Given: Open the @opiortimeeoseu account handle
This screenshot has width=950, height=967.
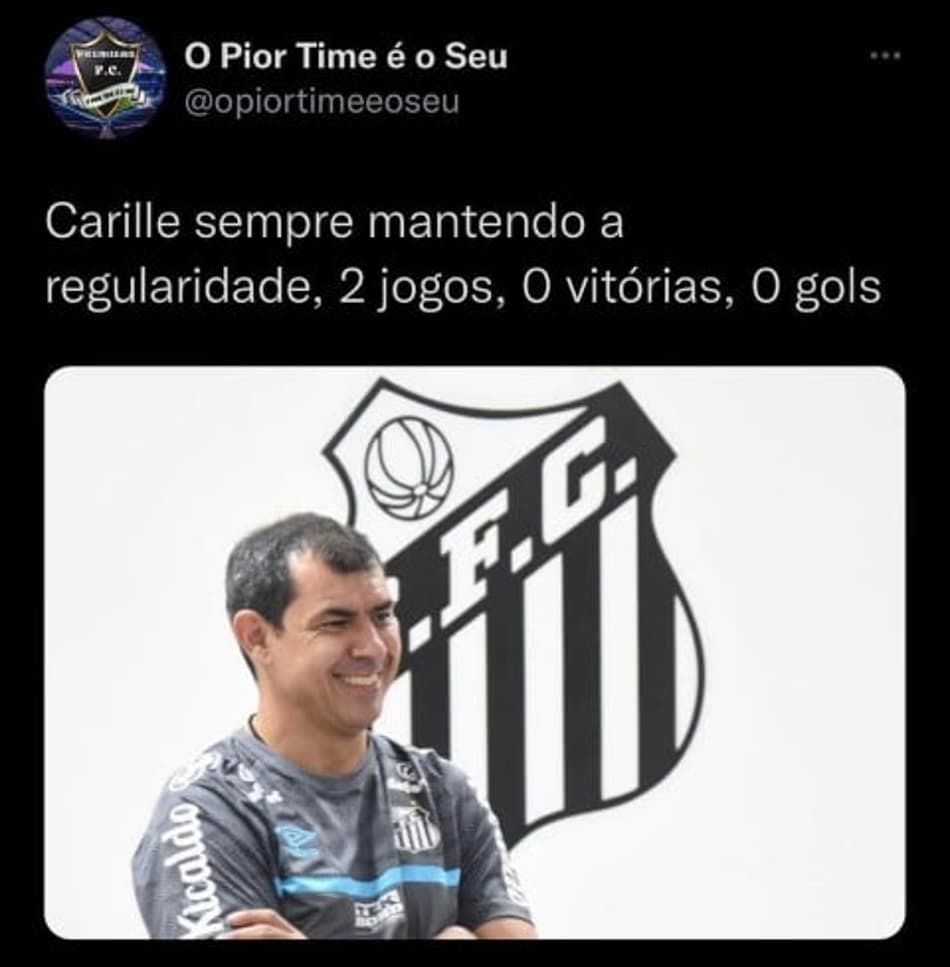Looking at the screenshot, I should point(321,102).
